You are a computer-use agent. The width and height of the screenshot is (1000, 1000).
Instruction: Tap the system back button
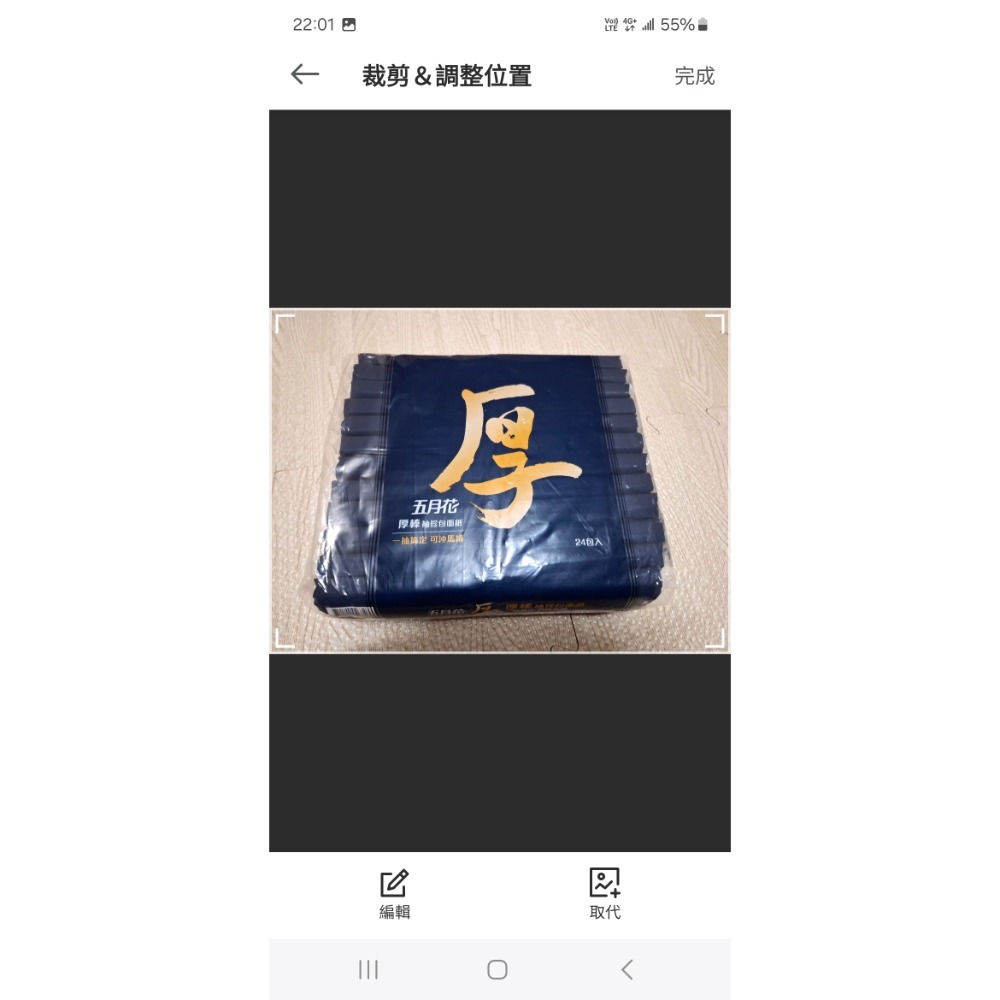(627, 969)
